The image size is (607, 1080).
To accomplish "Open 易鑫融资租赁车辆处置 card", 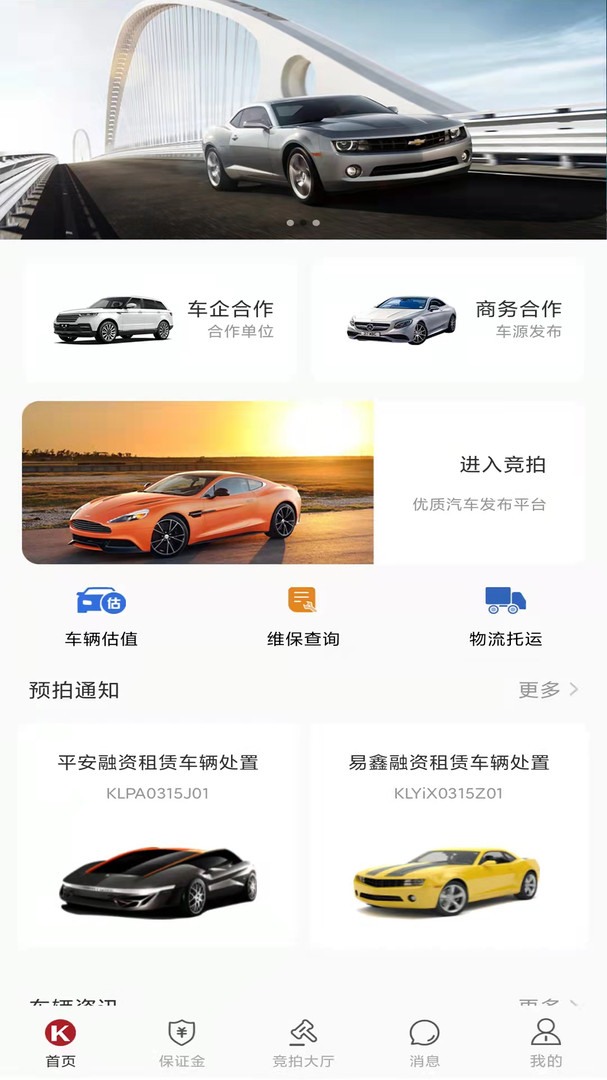I will click(449, 836).
